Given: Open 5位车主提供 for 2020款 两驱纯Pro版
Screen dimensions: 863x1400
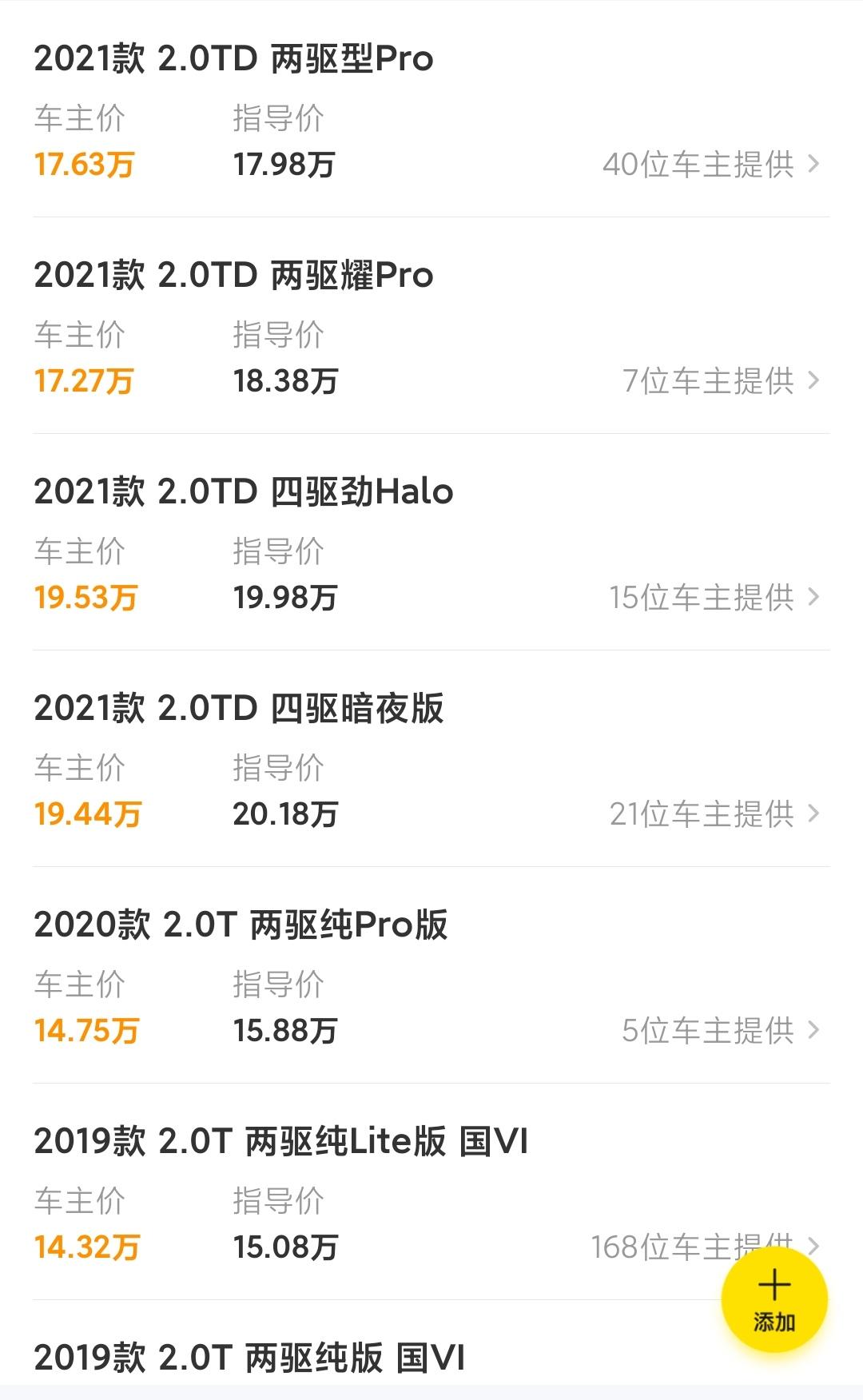Looking at the screenshot, I should tap(721, 1031).
